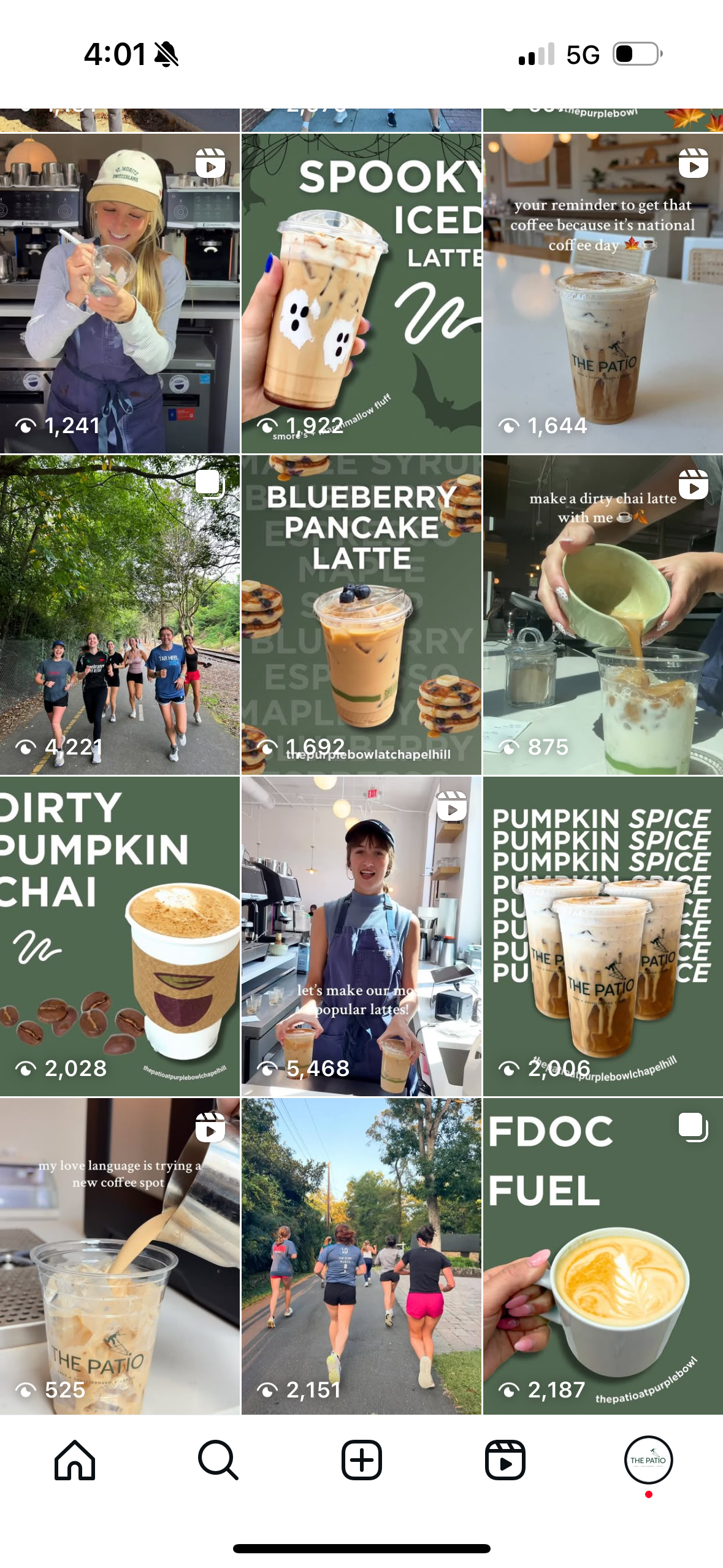Create a new post

pos(361,1460)
